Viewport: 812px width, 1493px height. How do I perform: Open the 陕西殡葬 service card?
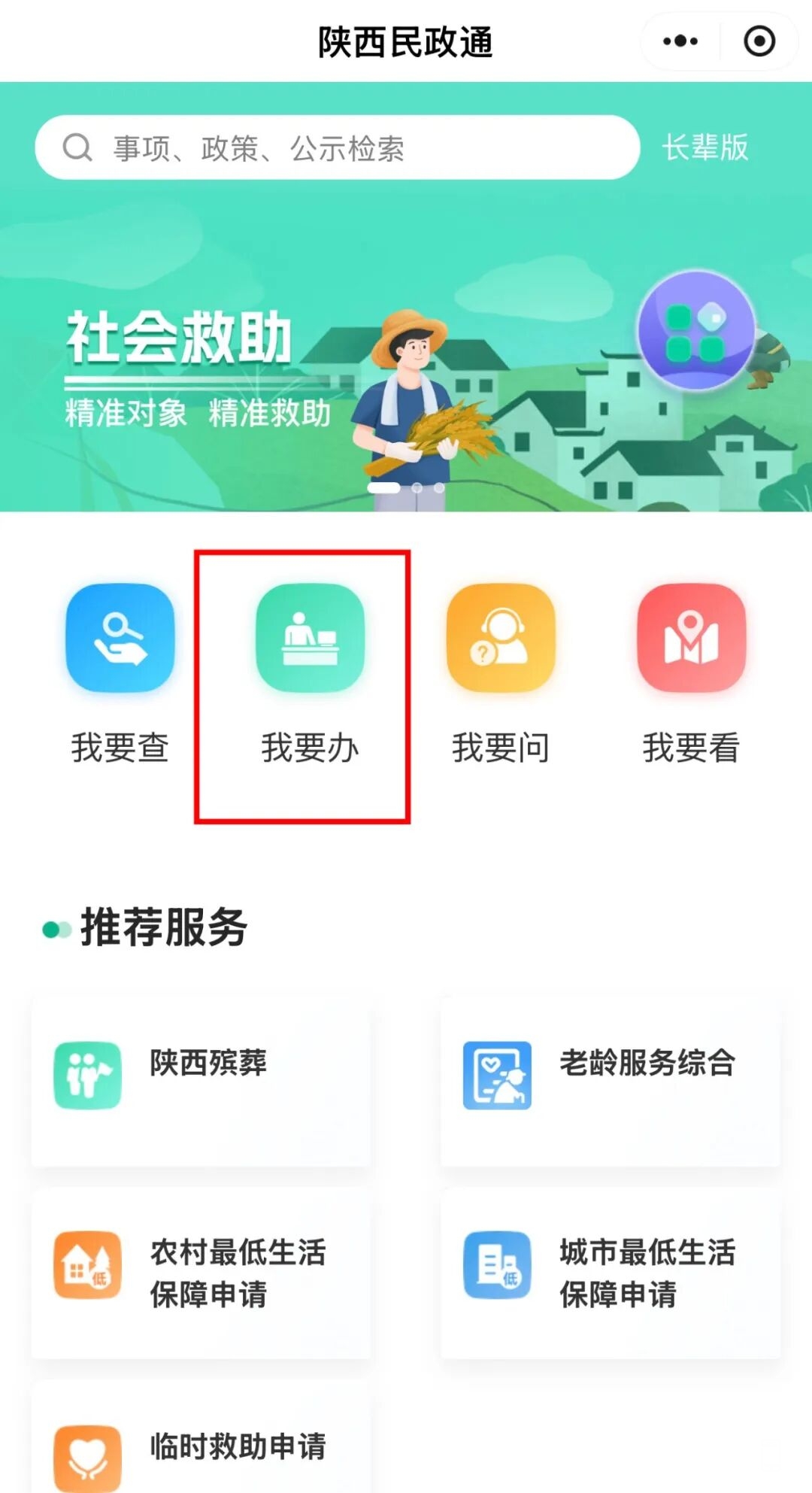pos(201,1081)
